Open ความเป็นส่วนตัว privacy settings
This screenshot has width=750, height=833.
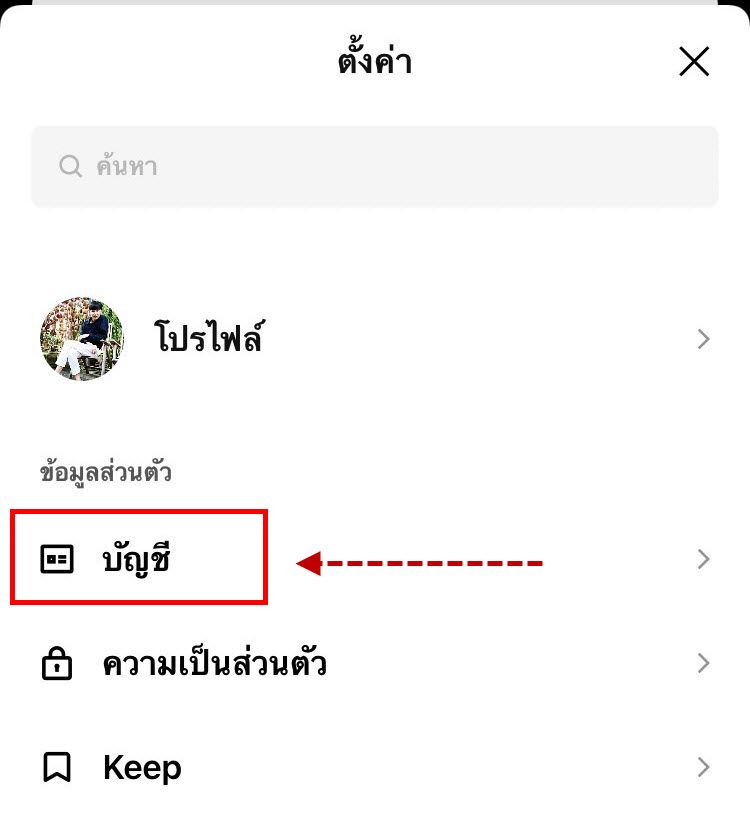tap(374, 664)
